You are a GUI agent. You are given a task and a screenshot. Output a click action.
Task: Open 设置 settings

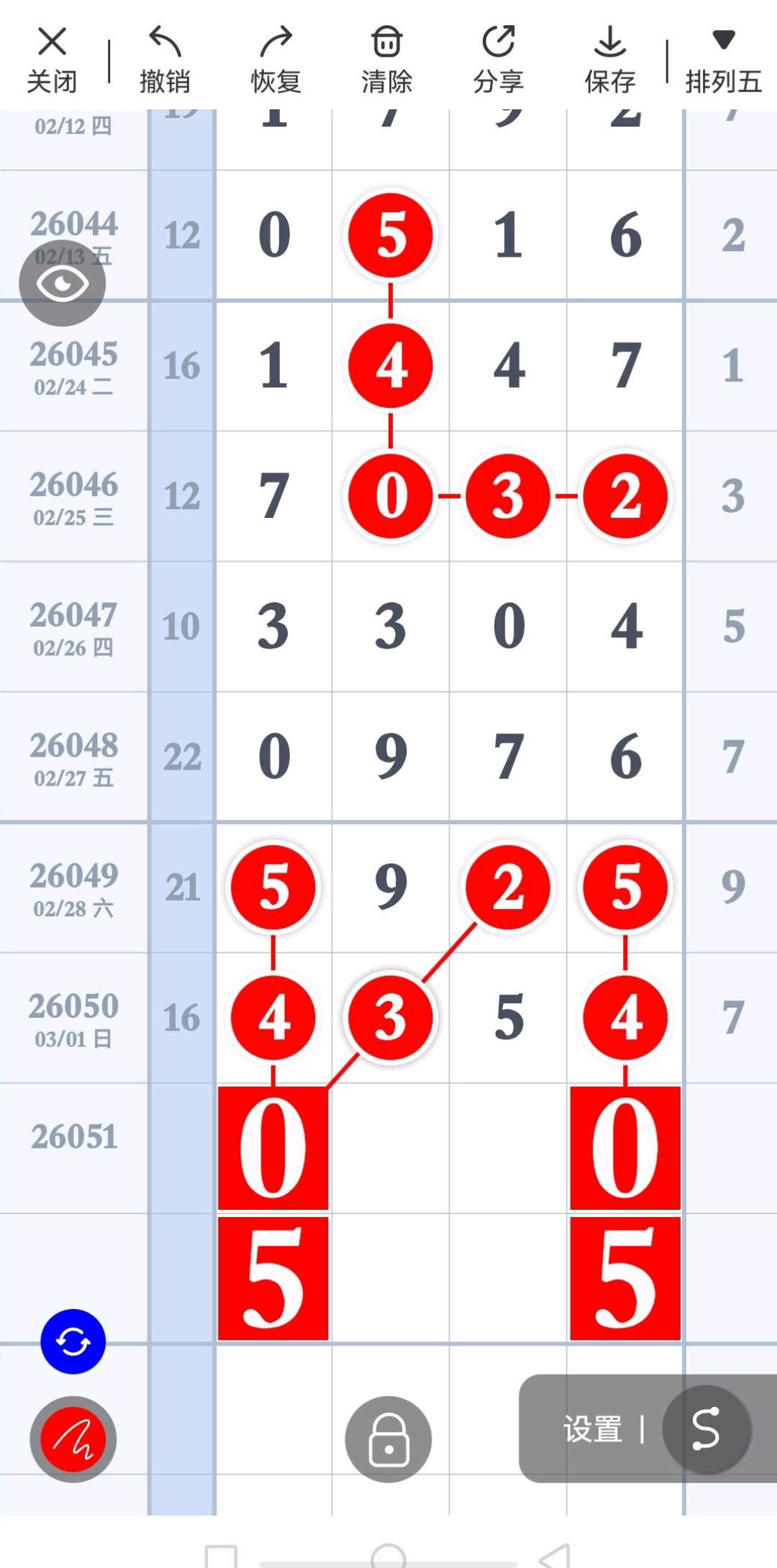coord(593,1429)
